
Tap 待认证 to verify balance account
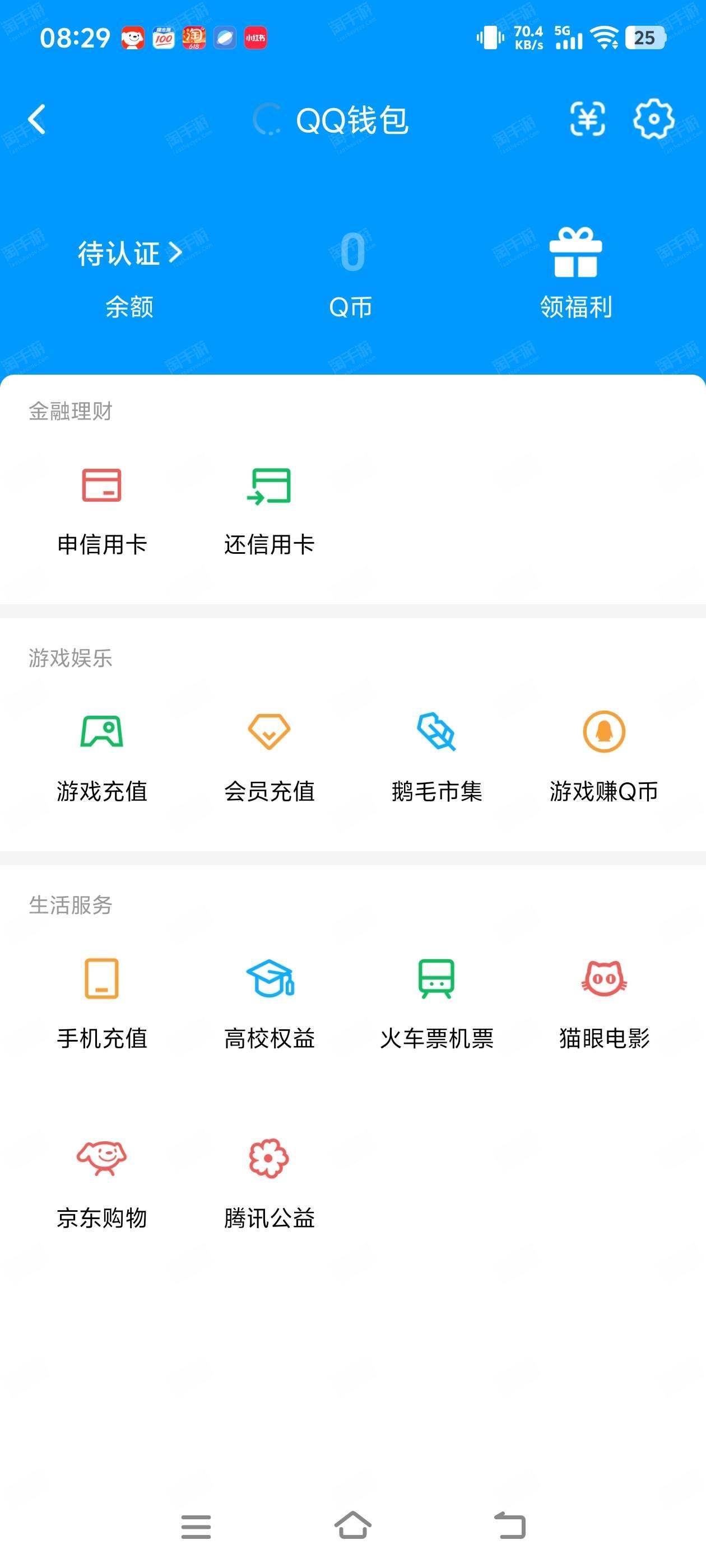129,253
